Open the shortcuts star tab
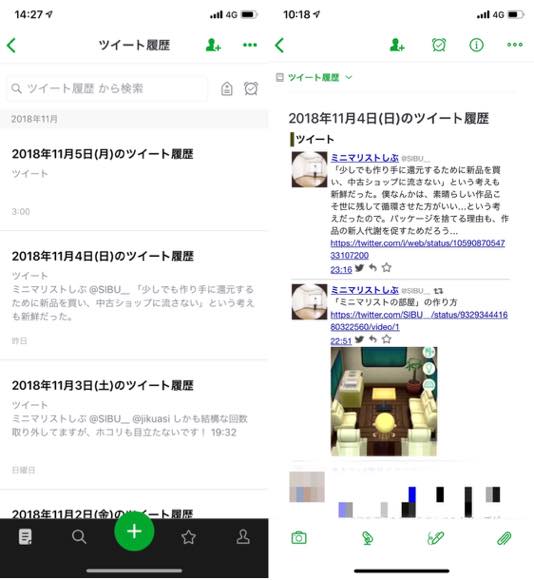Image resolution: width=534 pixels, height=580 pixels. click(x=188, y=537)
